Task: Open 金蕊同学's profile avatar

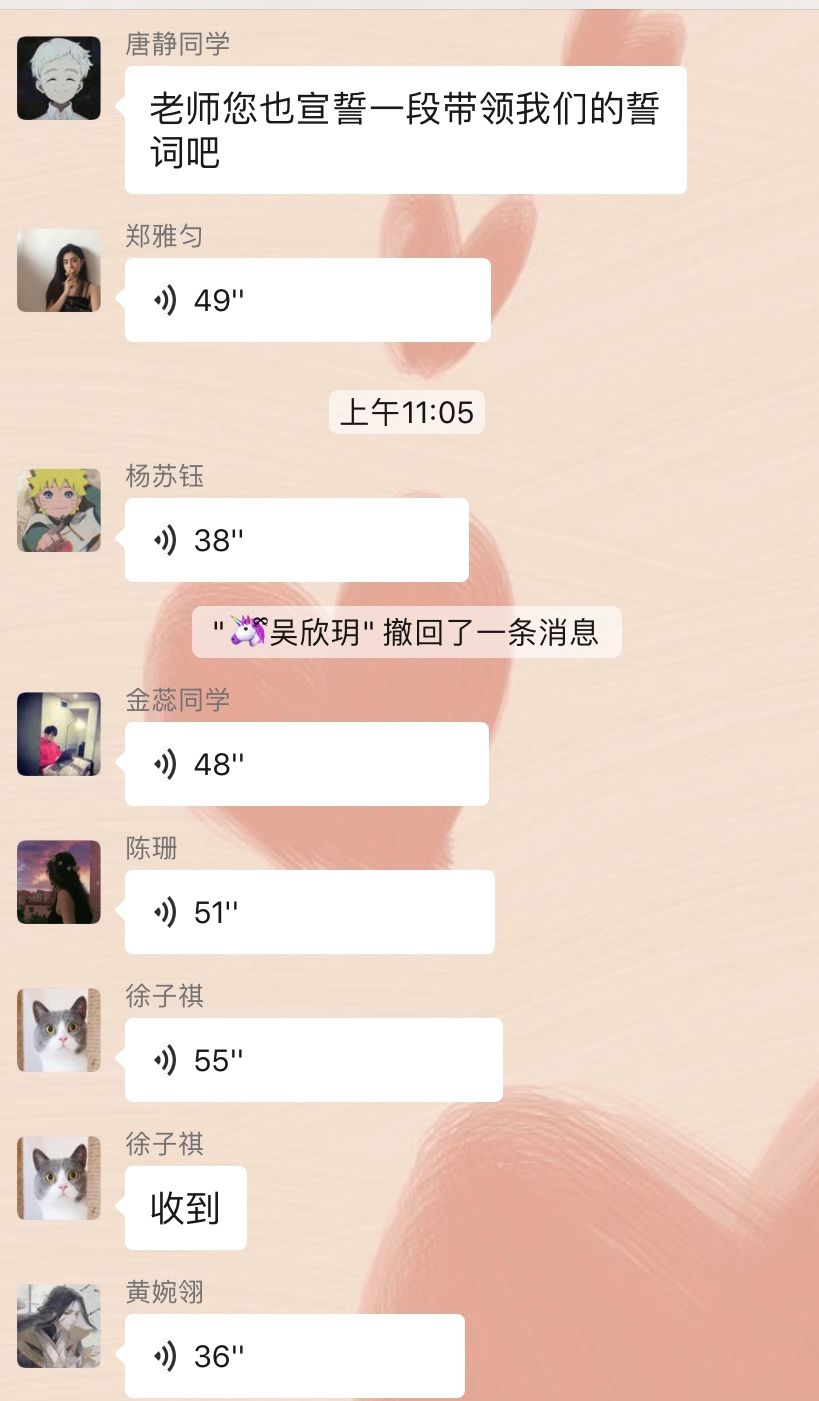Action: pos(59,734)
